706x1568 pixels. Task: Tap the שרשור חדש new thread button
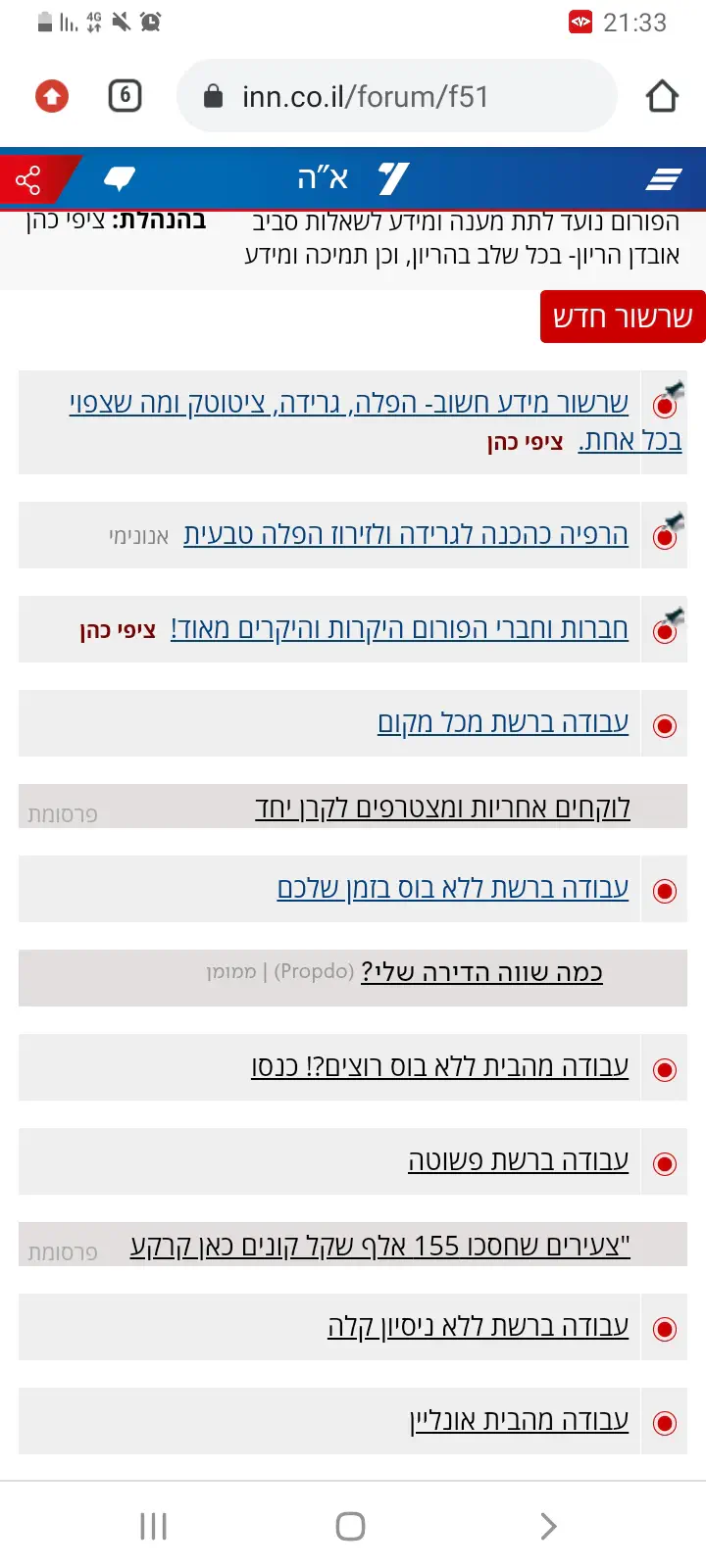point(623,317)
